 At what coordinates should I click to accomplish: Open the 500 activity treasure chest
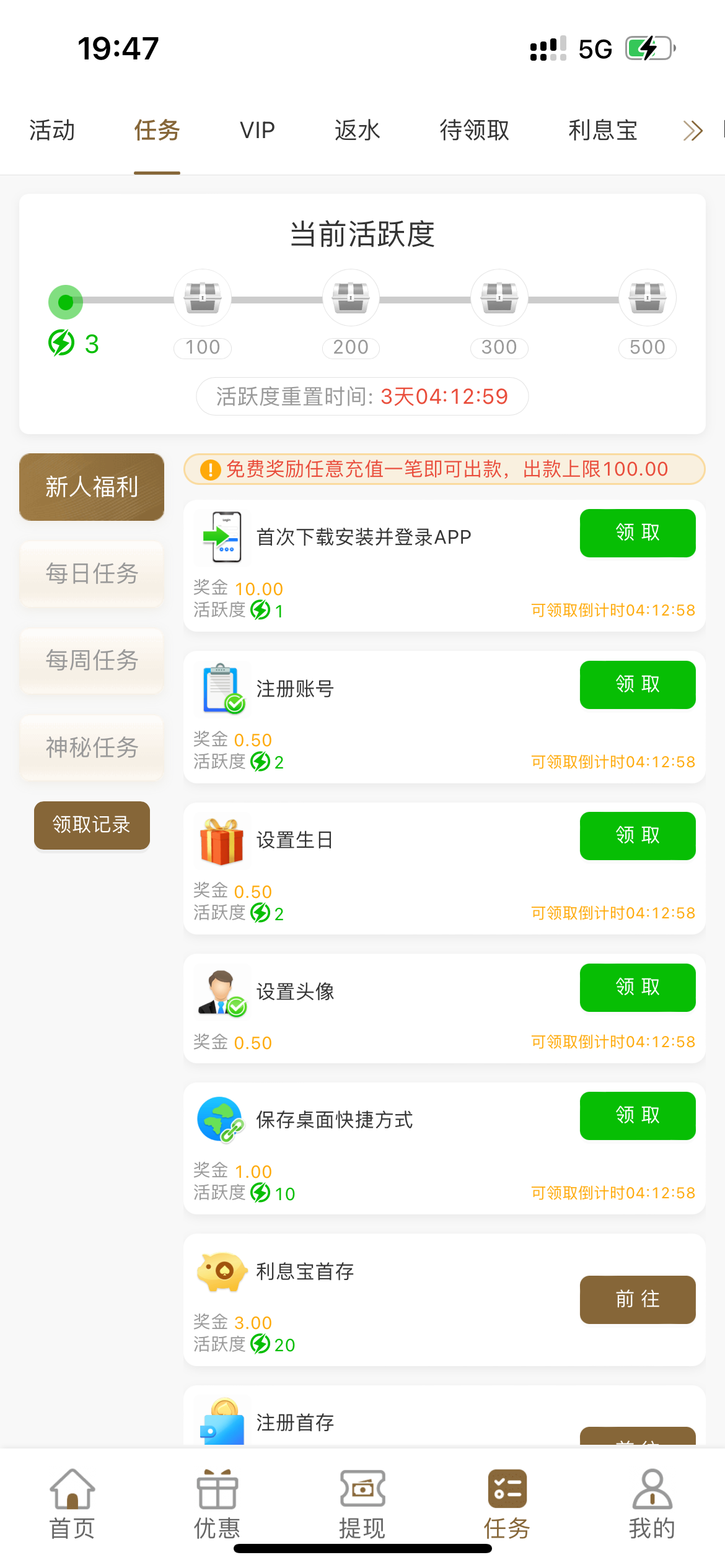coord(647,298)
